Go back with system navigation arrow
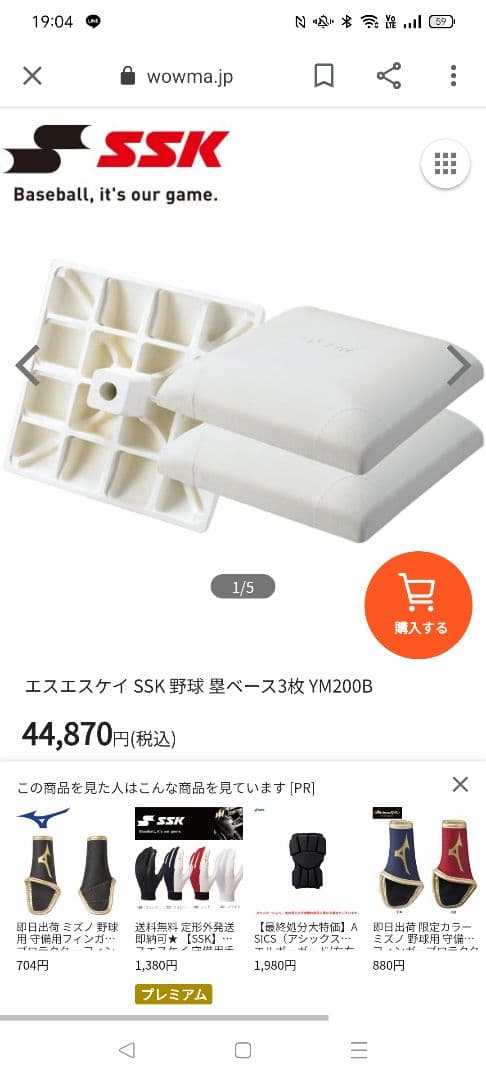This screenshot has width=486, height=1080. point(127,1050)
